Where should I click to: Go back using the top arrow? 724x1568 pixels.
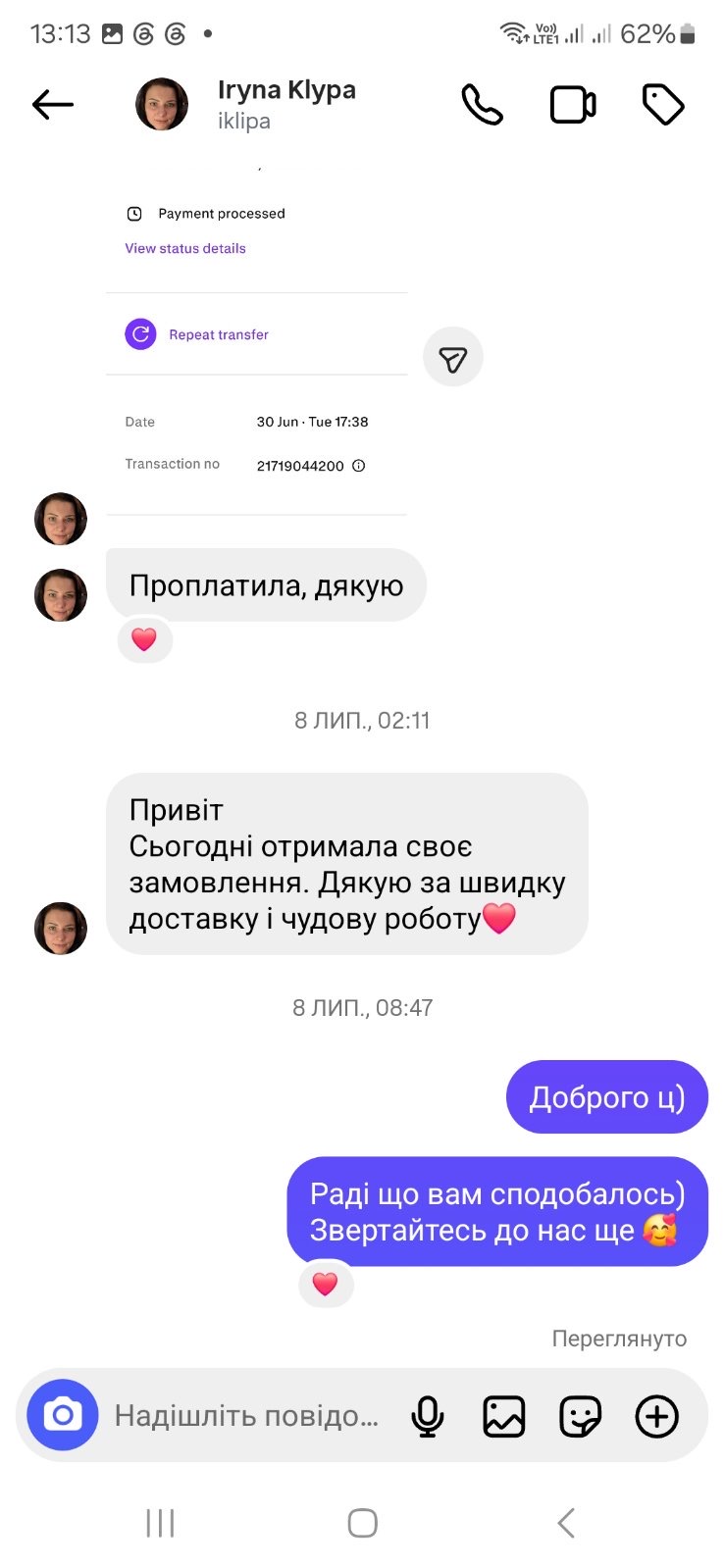tap(53, 105)
